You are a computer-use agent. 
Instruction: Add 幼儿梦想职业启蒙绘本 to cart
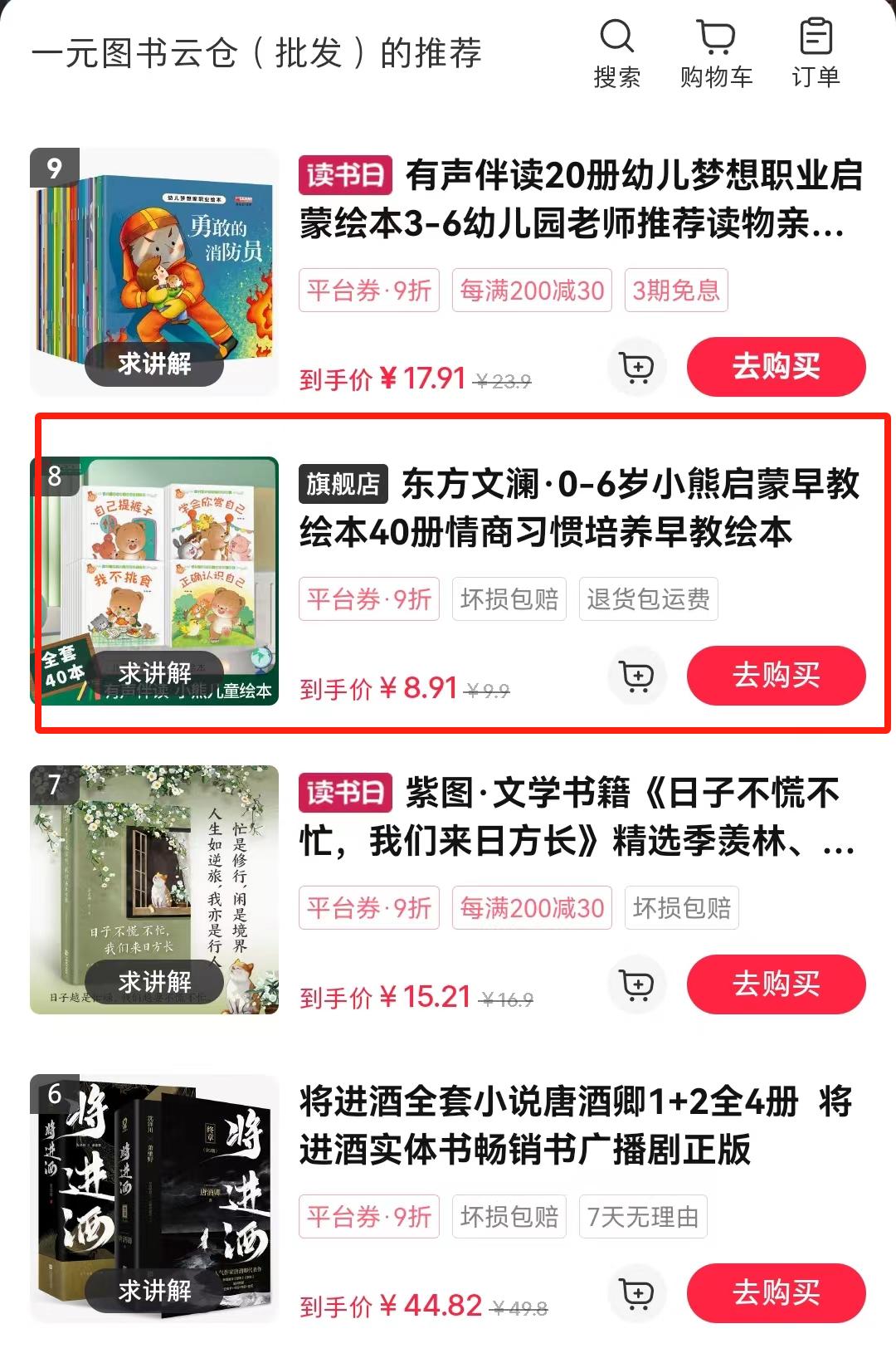point(637,367)
